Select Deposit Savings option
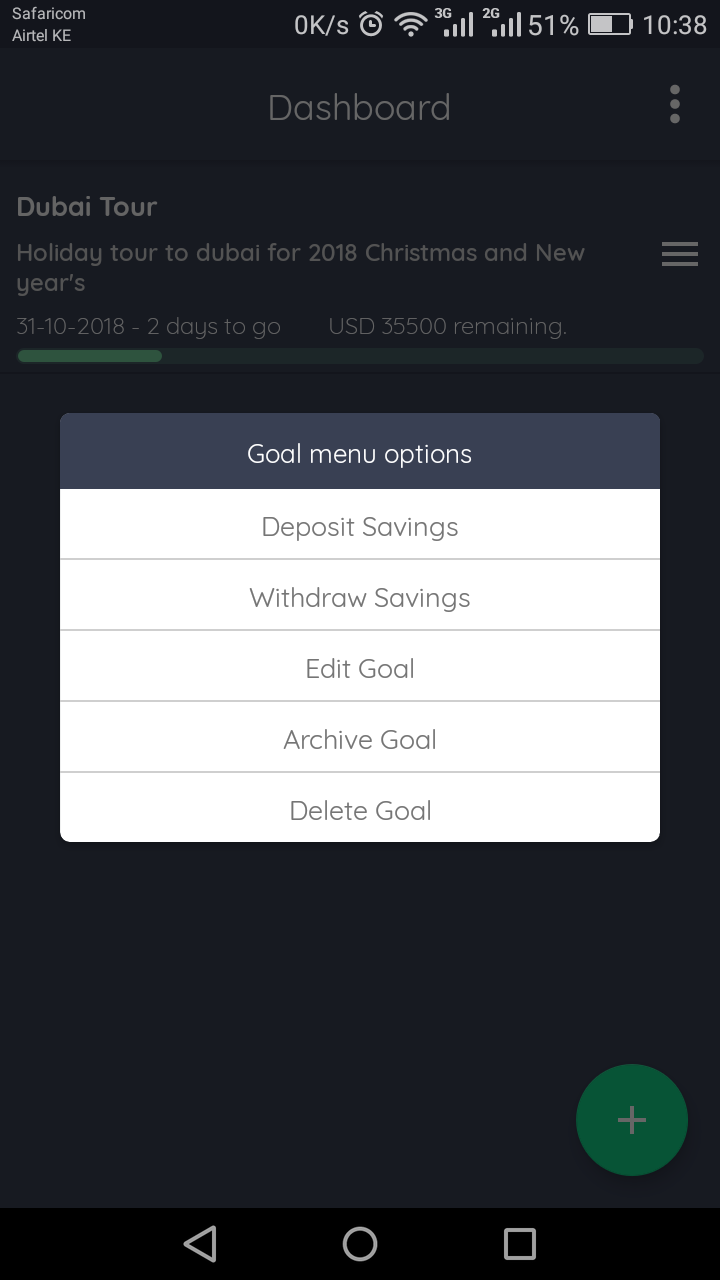The height and width of the screenshot is (1280, 720). click(x=360, y=526)
